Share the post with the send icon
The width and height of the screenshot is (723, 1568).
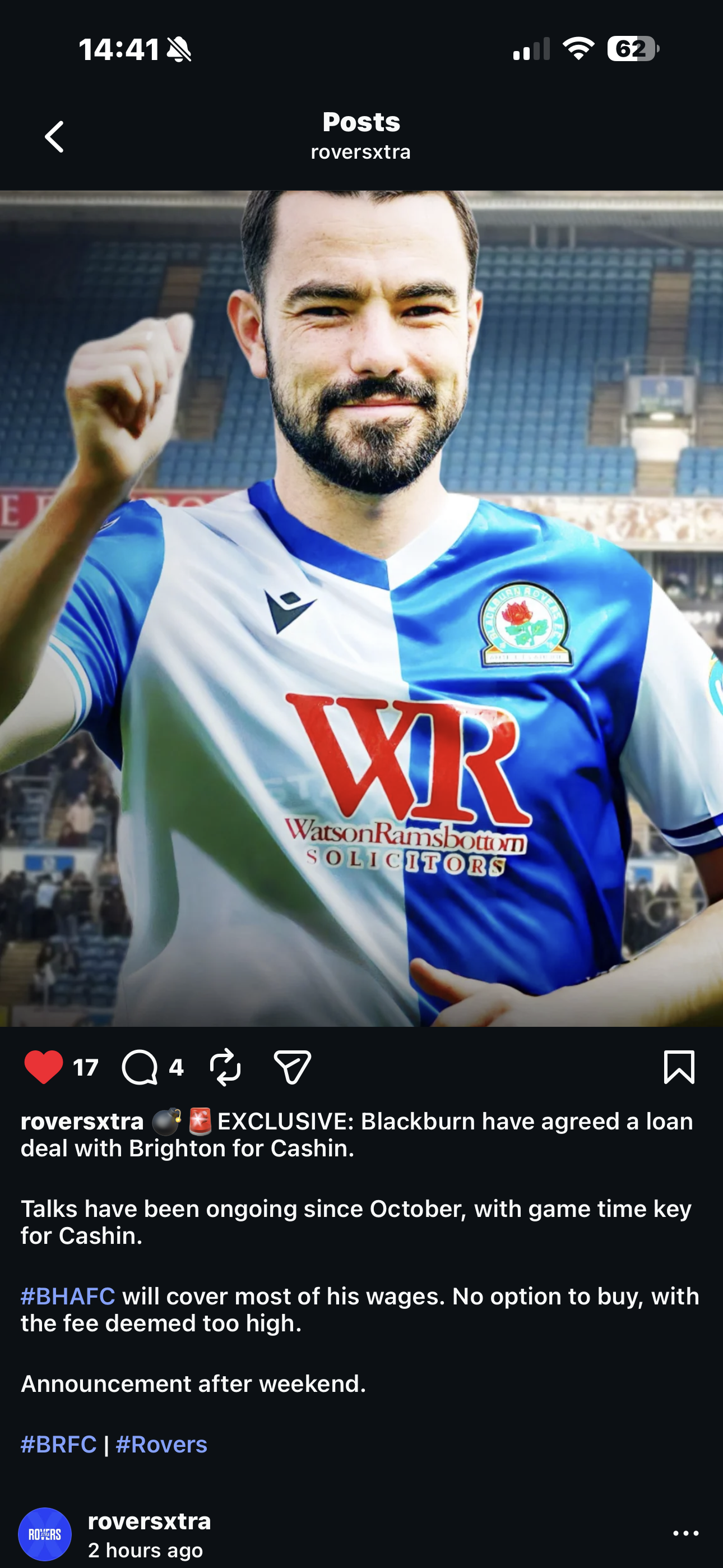point(292,1067)
